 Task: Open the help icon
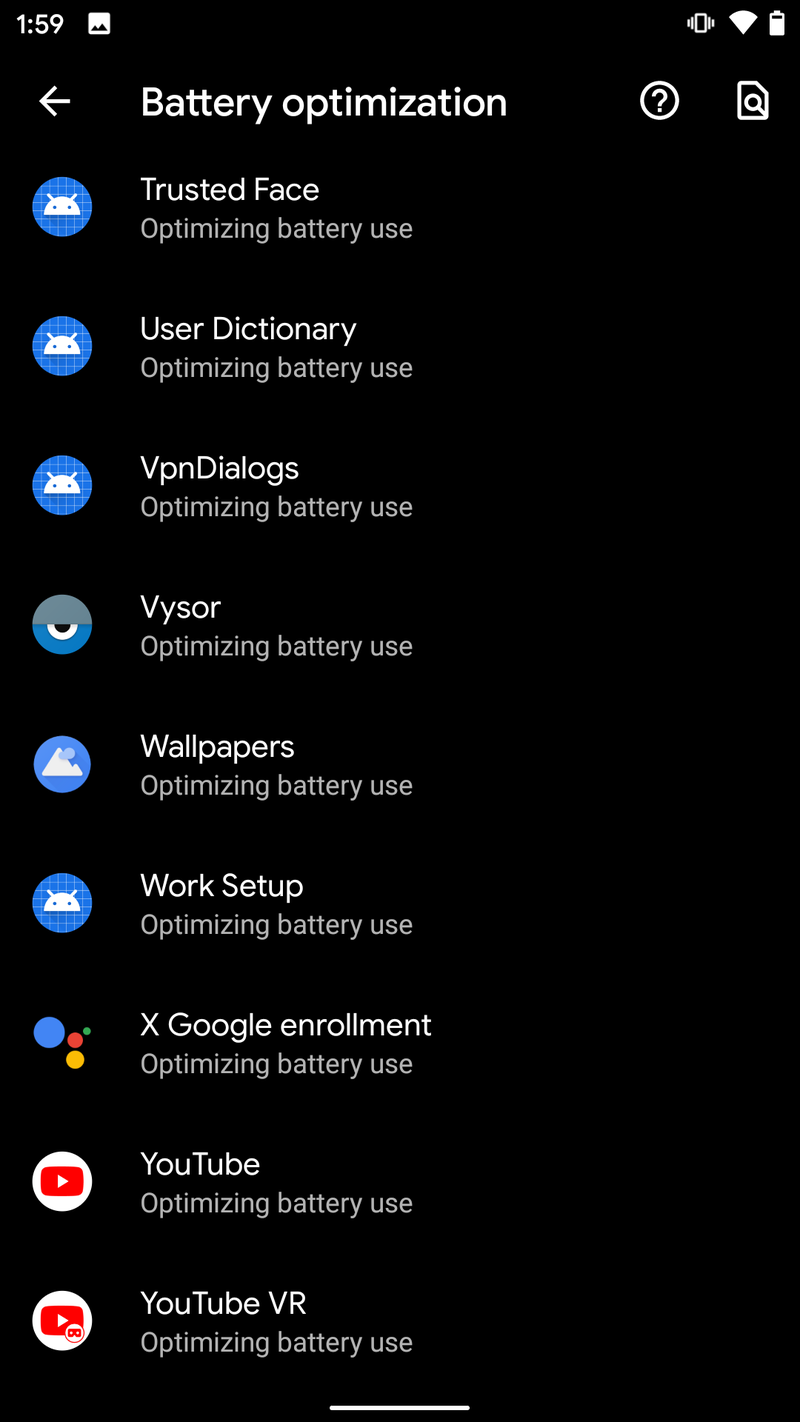[x=659, y=101]
